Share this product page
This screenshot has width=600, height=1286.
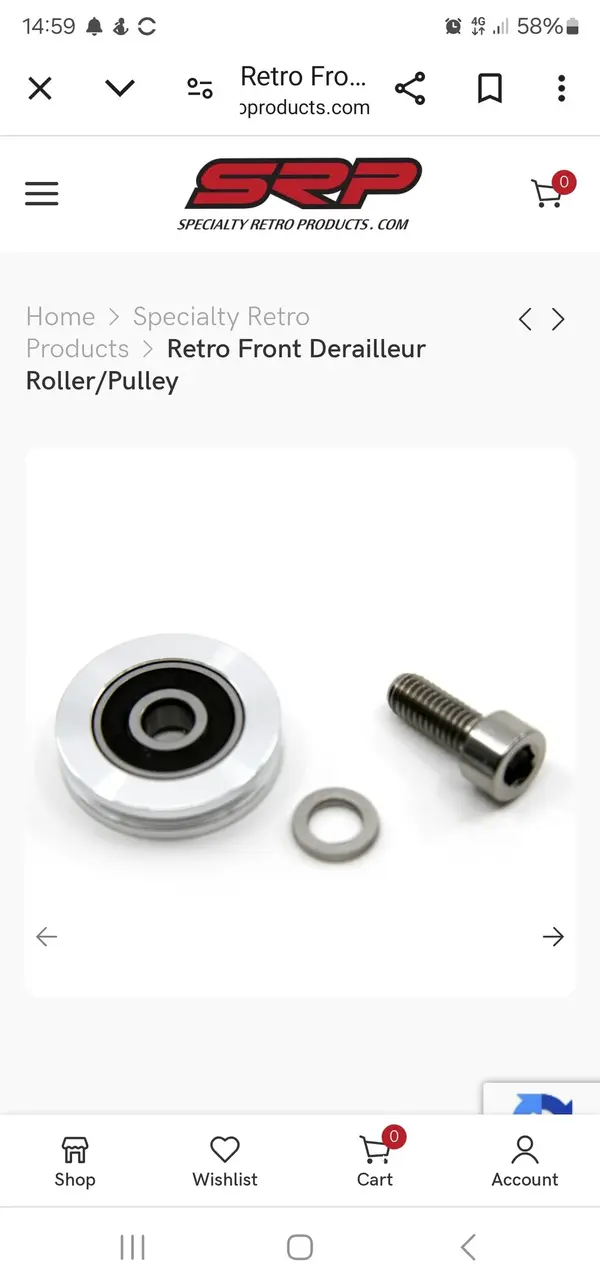[410, 89]
